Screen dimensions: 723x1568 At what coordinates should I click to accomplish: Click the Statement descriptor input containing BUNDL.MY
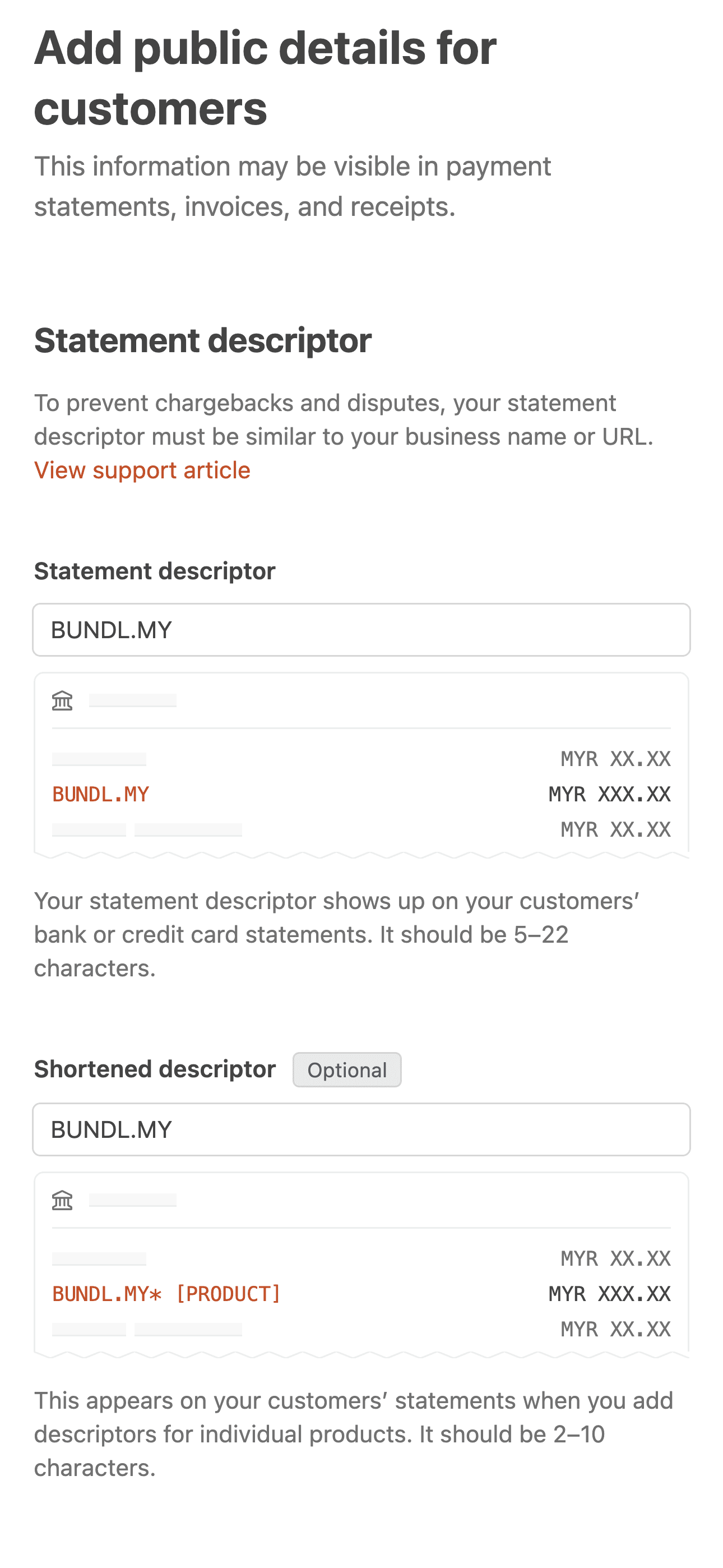361,629
